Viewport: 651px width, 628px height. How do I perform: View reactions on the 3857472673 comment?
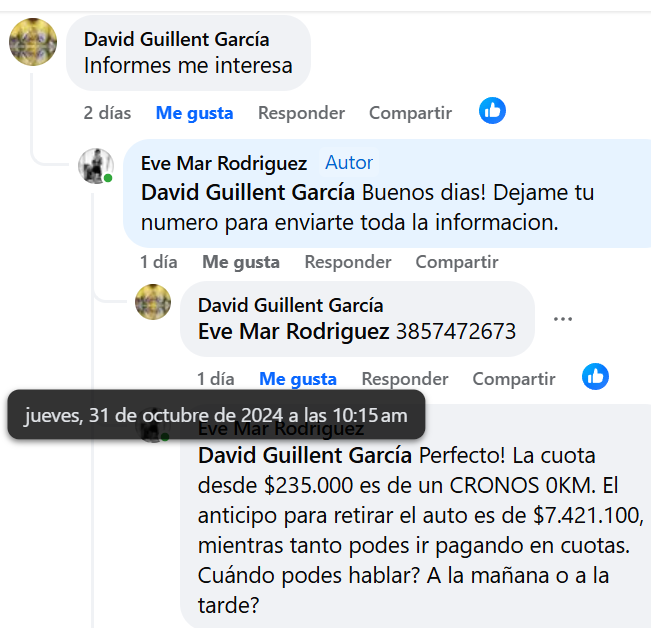595,377
